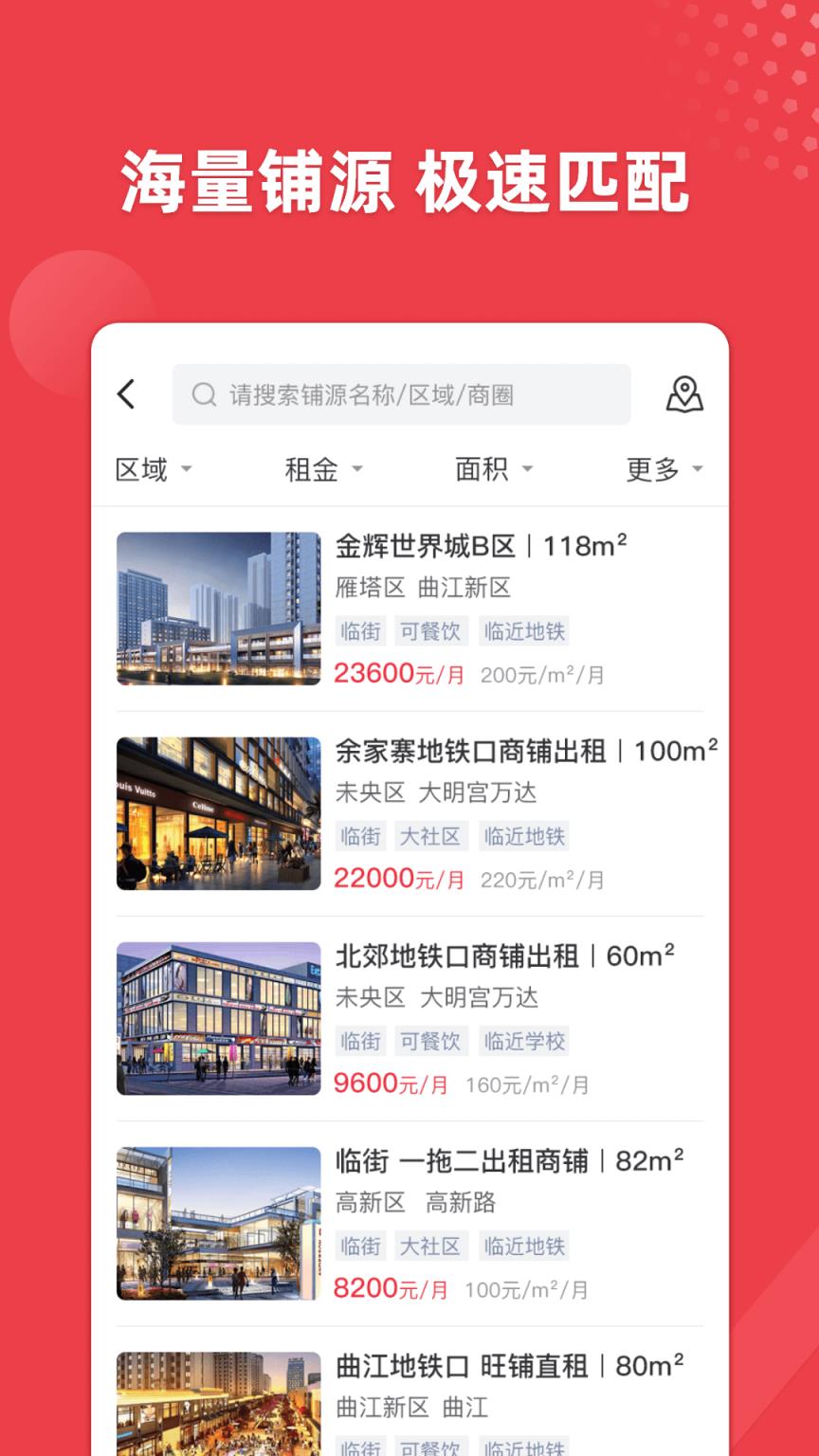The height and width of the screenshot is (1456, 819).
Task: Tap the 可餐饮 tag under 北郊地铁口商铺出租
Action: 431,1041
